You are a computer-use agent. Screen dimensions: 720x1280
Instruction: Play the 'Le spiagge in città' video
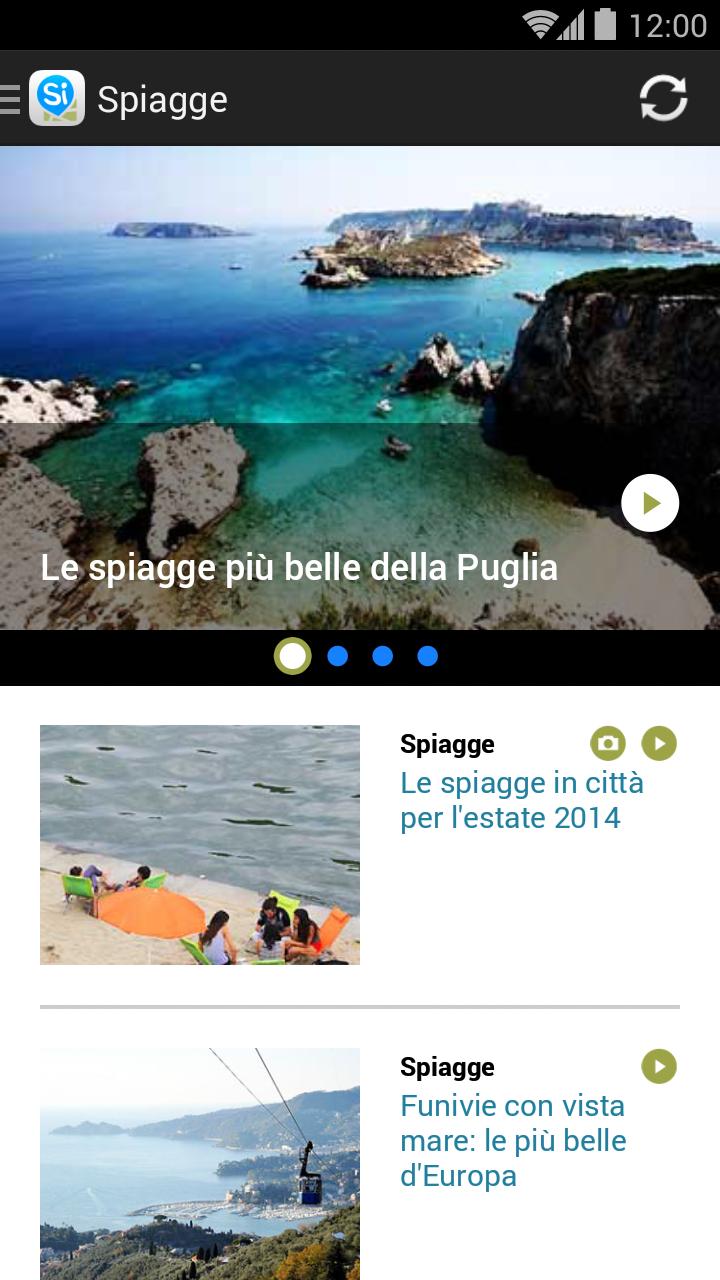click(x=659, y=743)
